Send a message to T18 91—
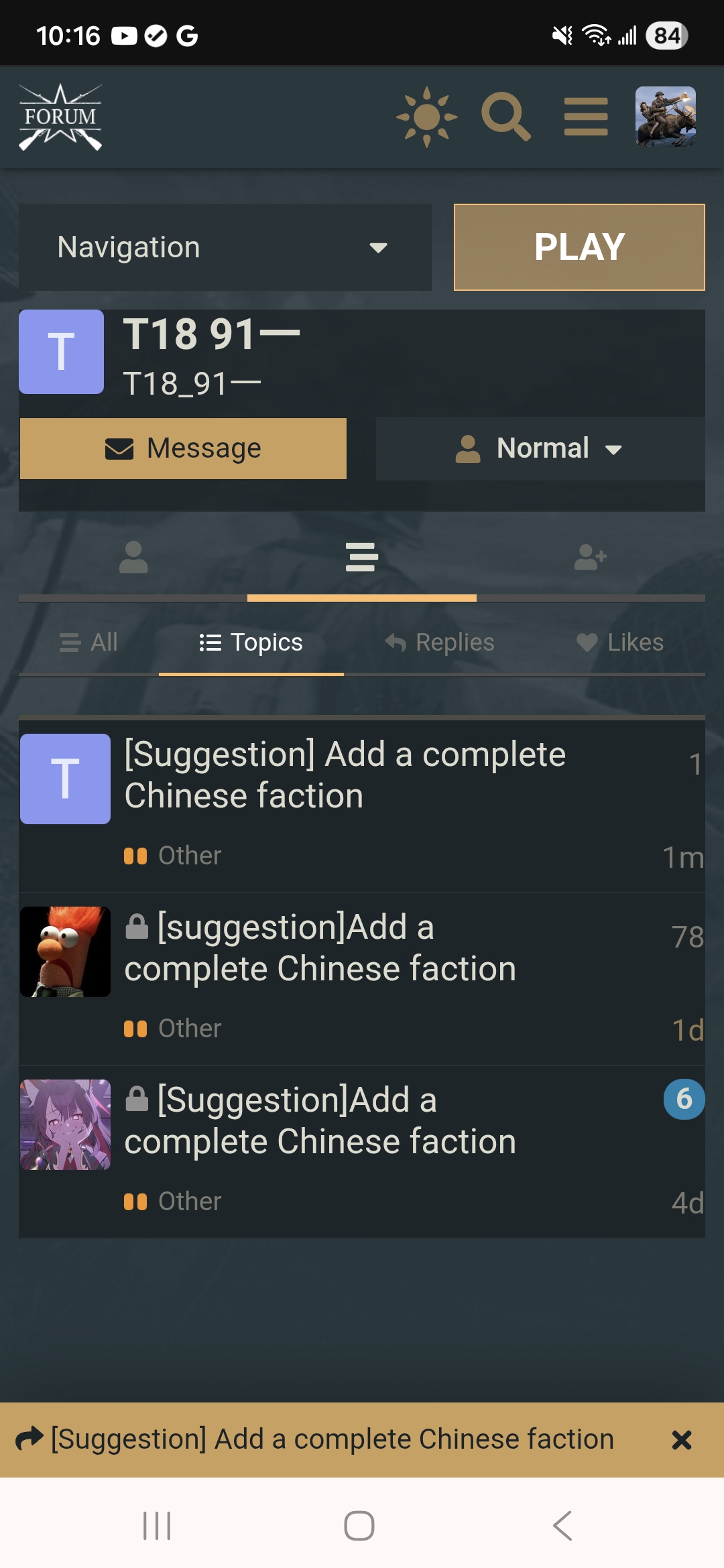The width and height of the screenshot is (724, 1568). 183,448
